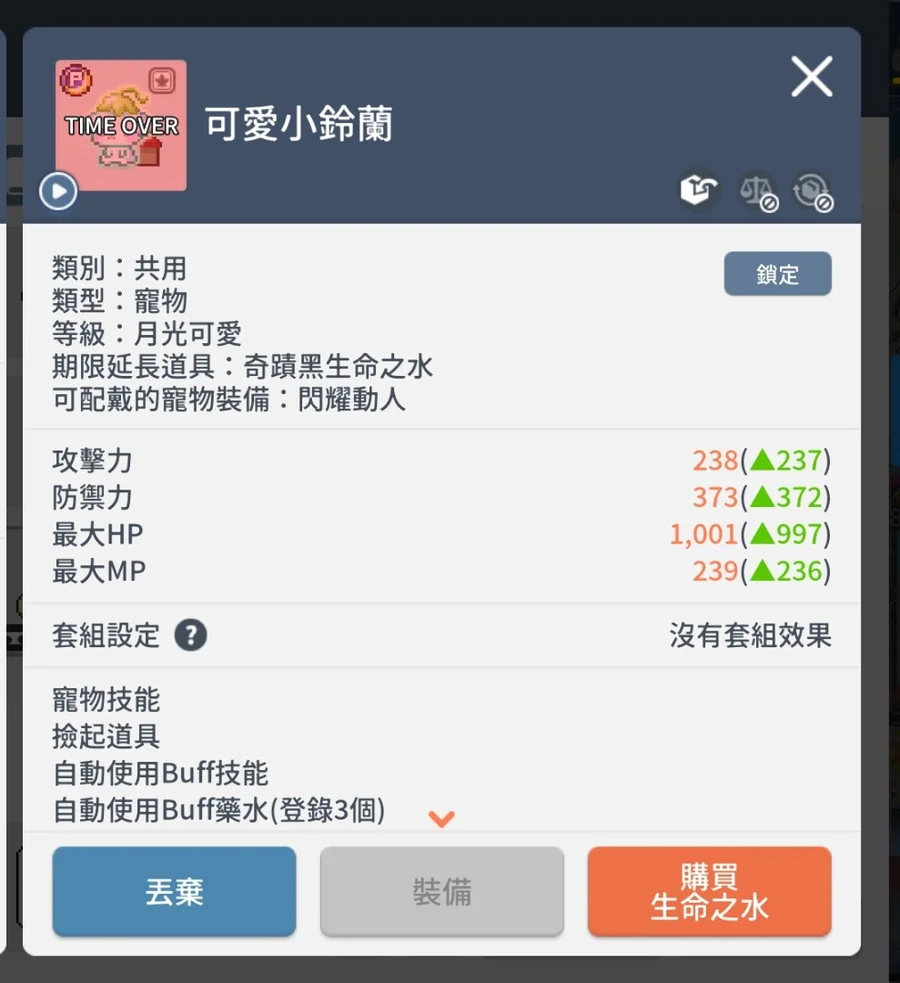
Task: Lock the item with 鎖定 button
Action: pyautogui.click(x=777, y=274)
